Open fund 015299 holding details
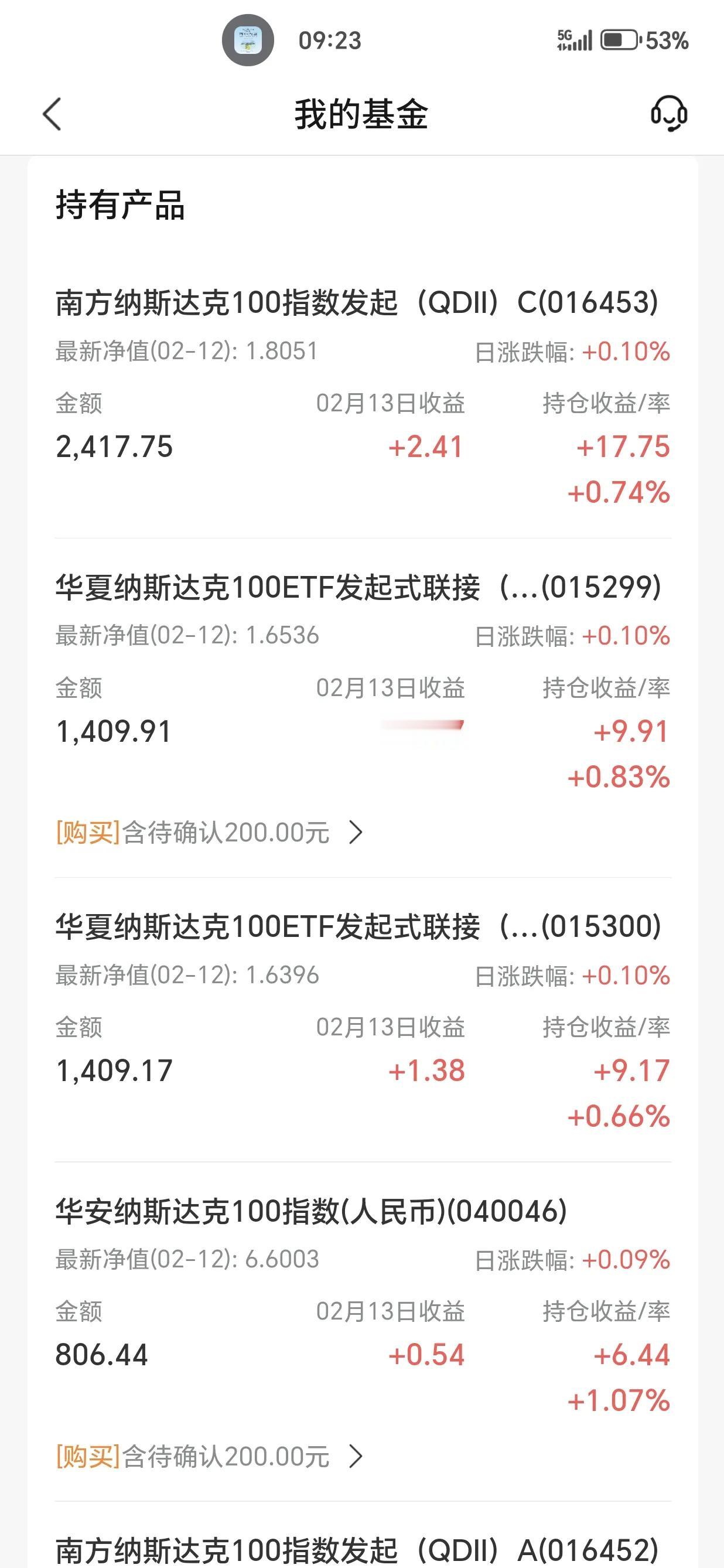 (358, 587)
